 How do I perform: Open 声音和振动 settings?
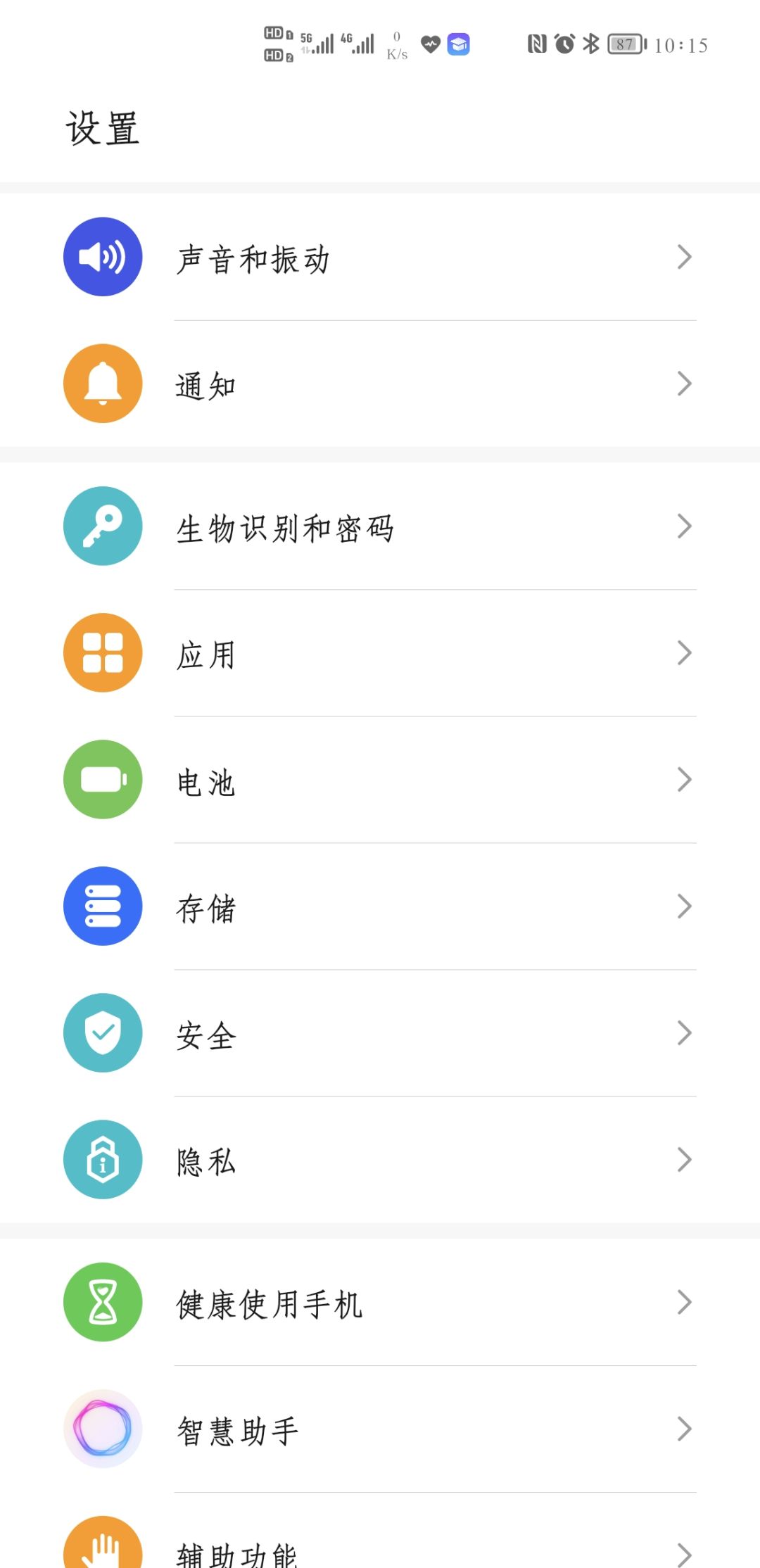(x=380, y=258)
